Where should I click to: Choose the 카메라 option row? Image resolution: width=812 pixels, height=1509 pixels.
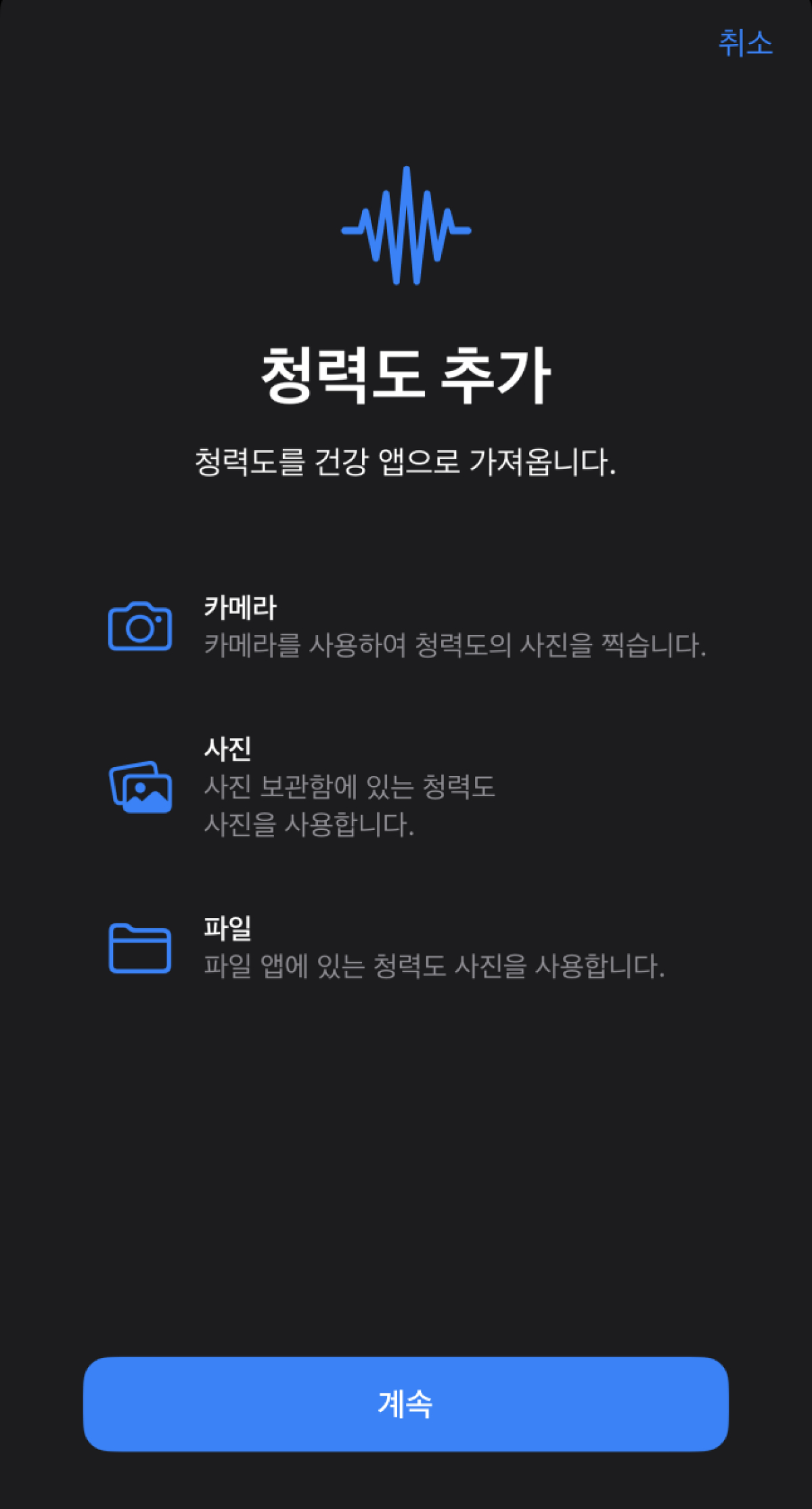(406, 626)
